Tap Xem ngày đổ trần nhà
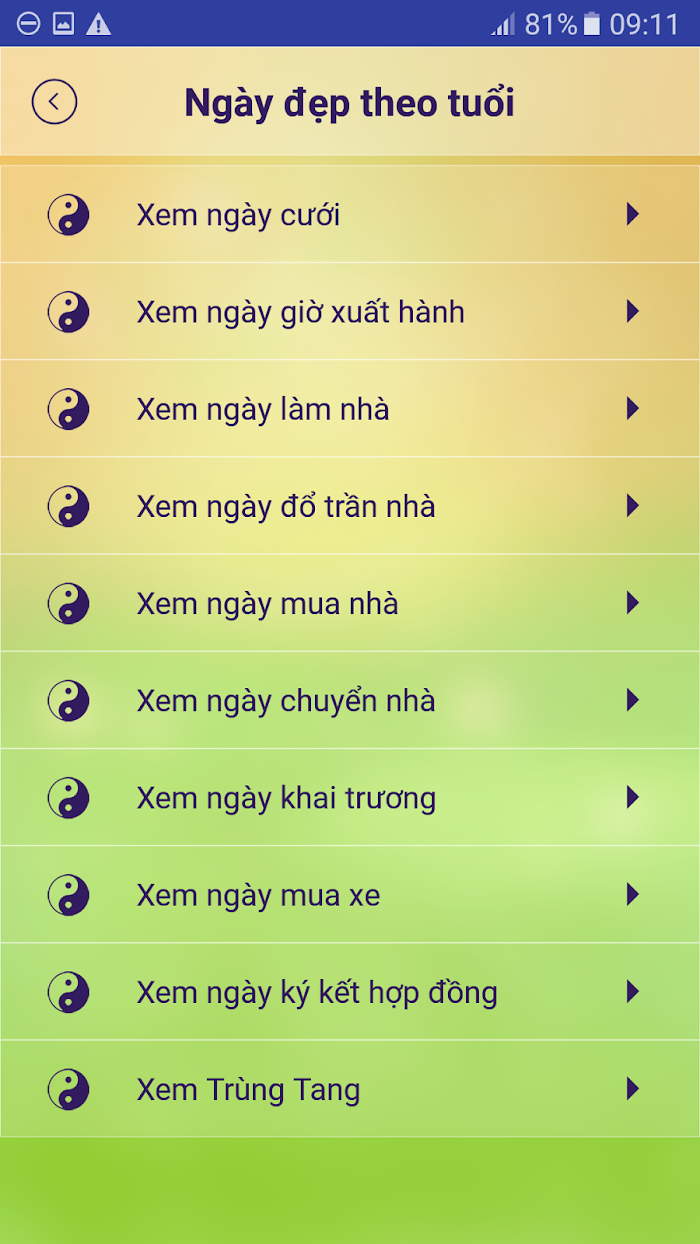Viewport: 700px width, 1244px height. point(350,506)
